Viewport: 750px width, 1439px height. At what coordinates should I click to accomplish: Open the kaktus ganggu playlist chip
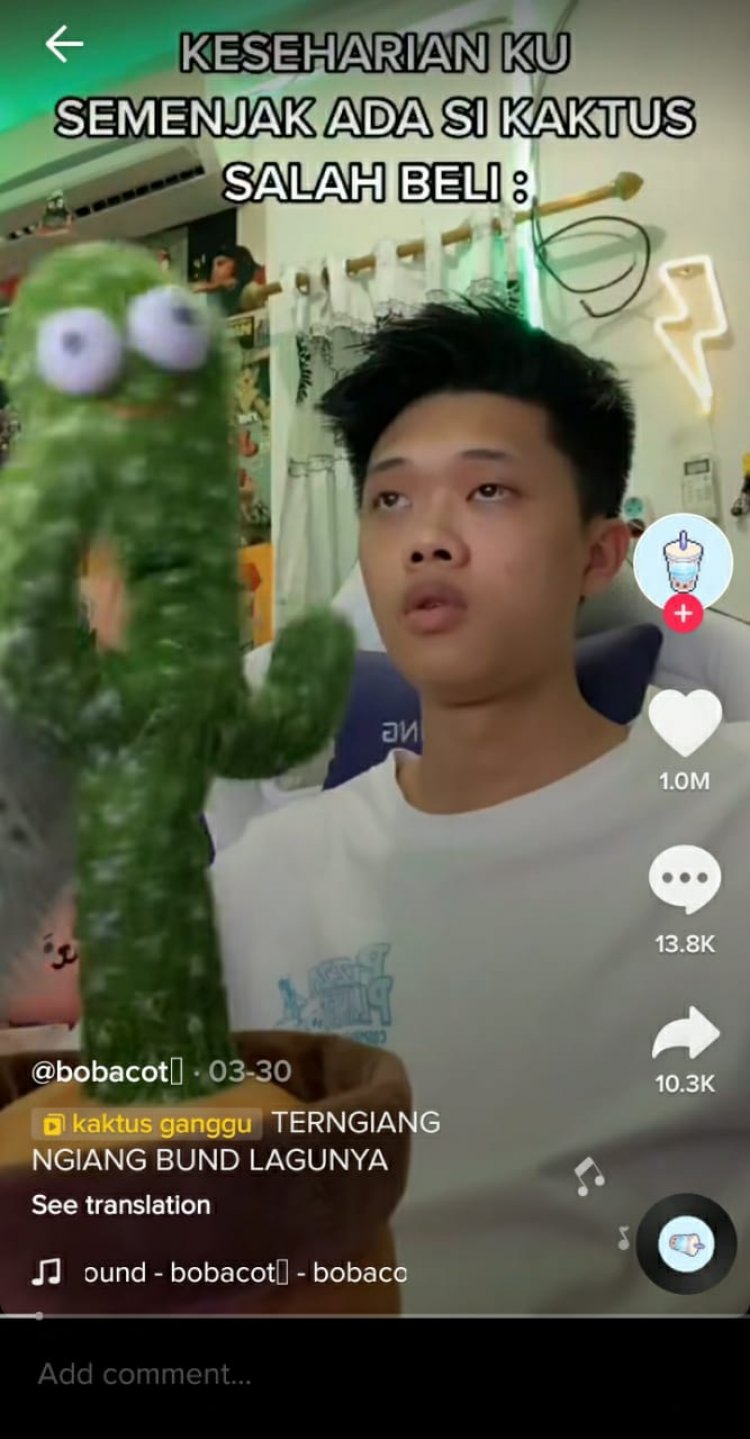tap(147, 1123)
